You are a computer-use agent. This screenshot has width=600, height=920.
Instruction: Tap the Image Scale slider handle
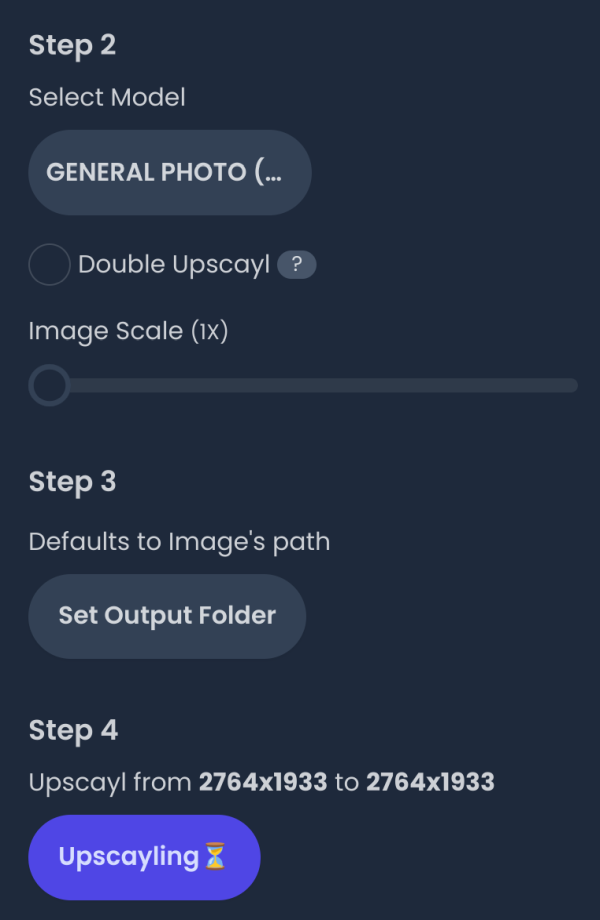(x=48, y=385)
